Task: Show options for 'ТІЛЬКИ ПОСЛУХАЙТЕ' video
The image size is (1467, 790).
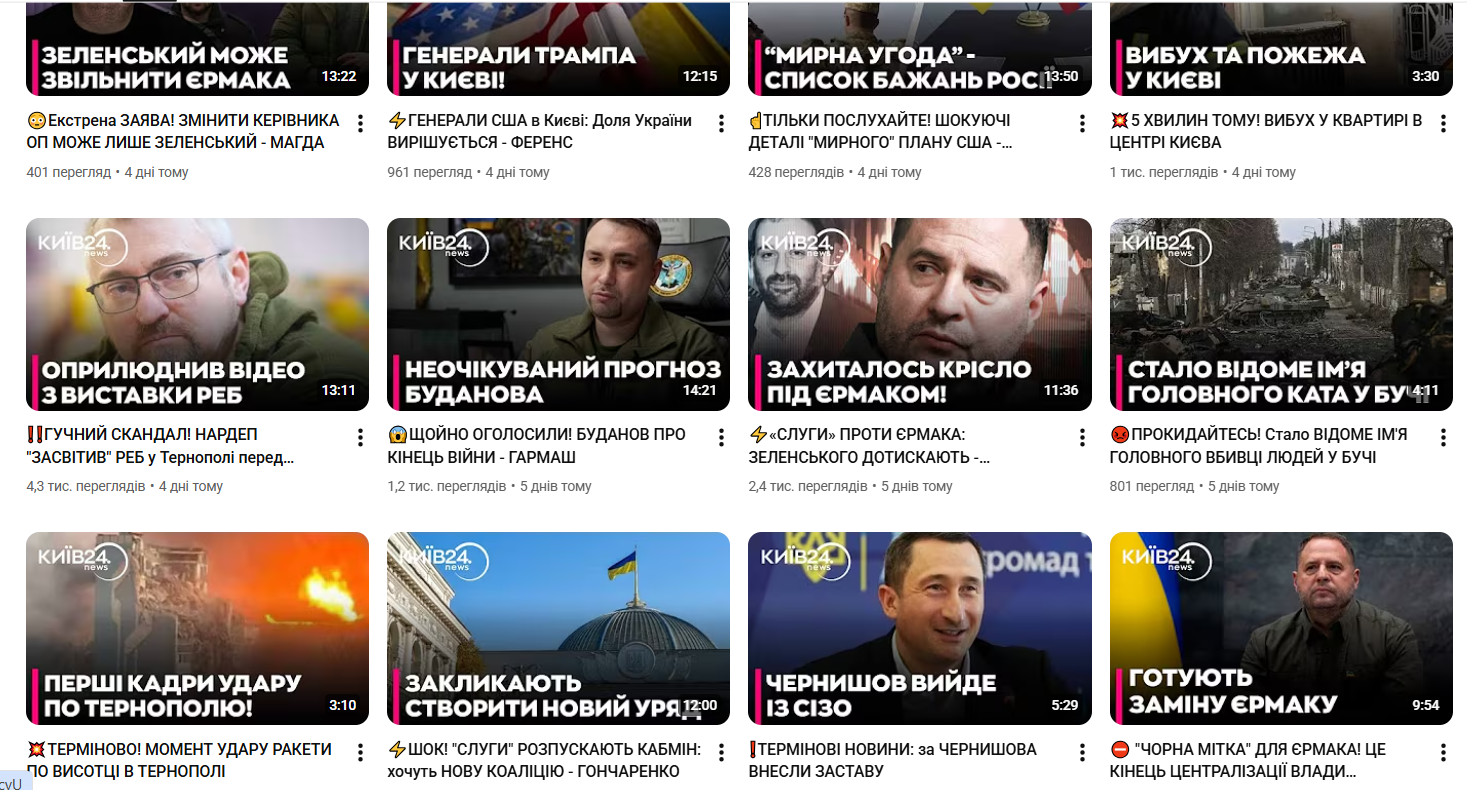Action: [1082, 124]
